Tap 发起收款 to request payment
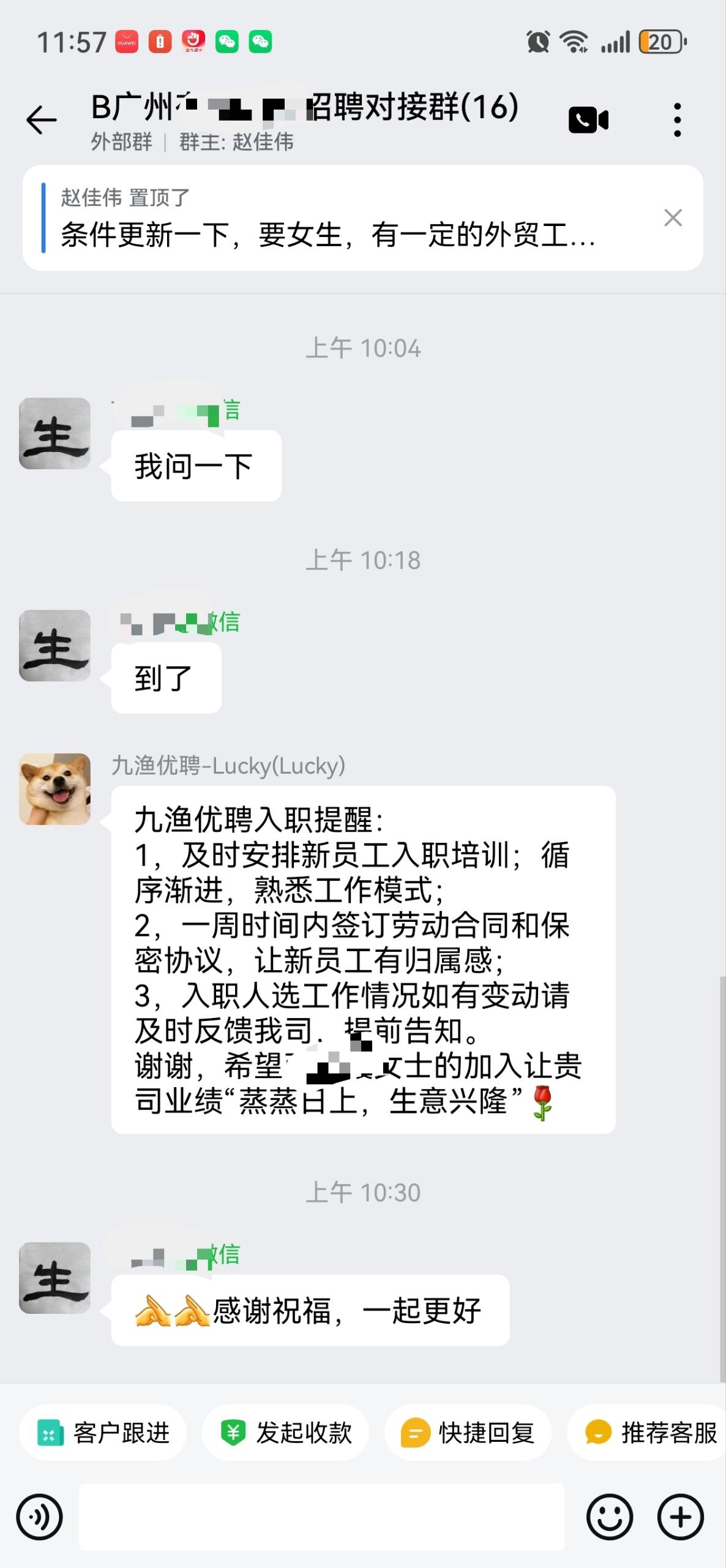Screen dimensions: 726x1568 [285, 1433]
